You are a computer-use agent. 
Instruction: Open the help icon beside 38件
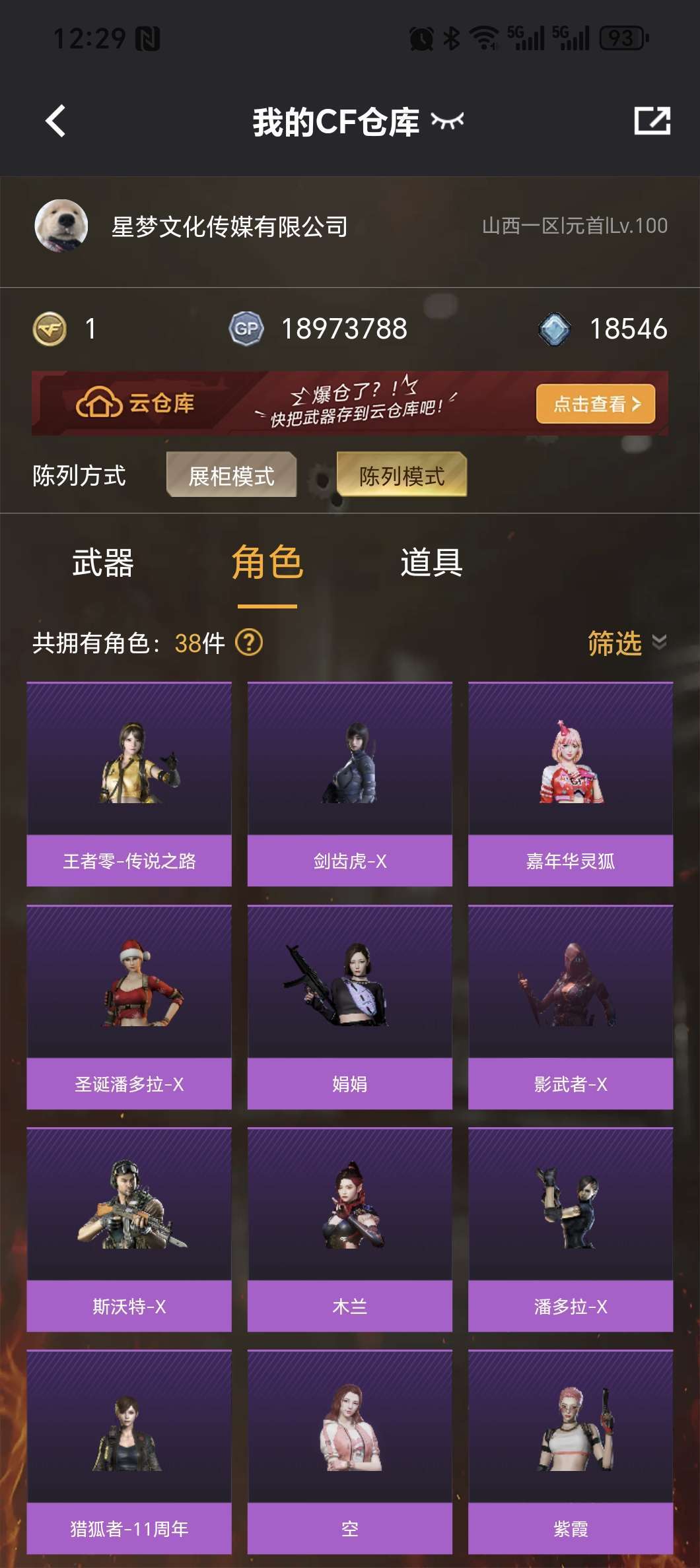(249, 642)
